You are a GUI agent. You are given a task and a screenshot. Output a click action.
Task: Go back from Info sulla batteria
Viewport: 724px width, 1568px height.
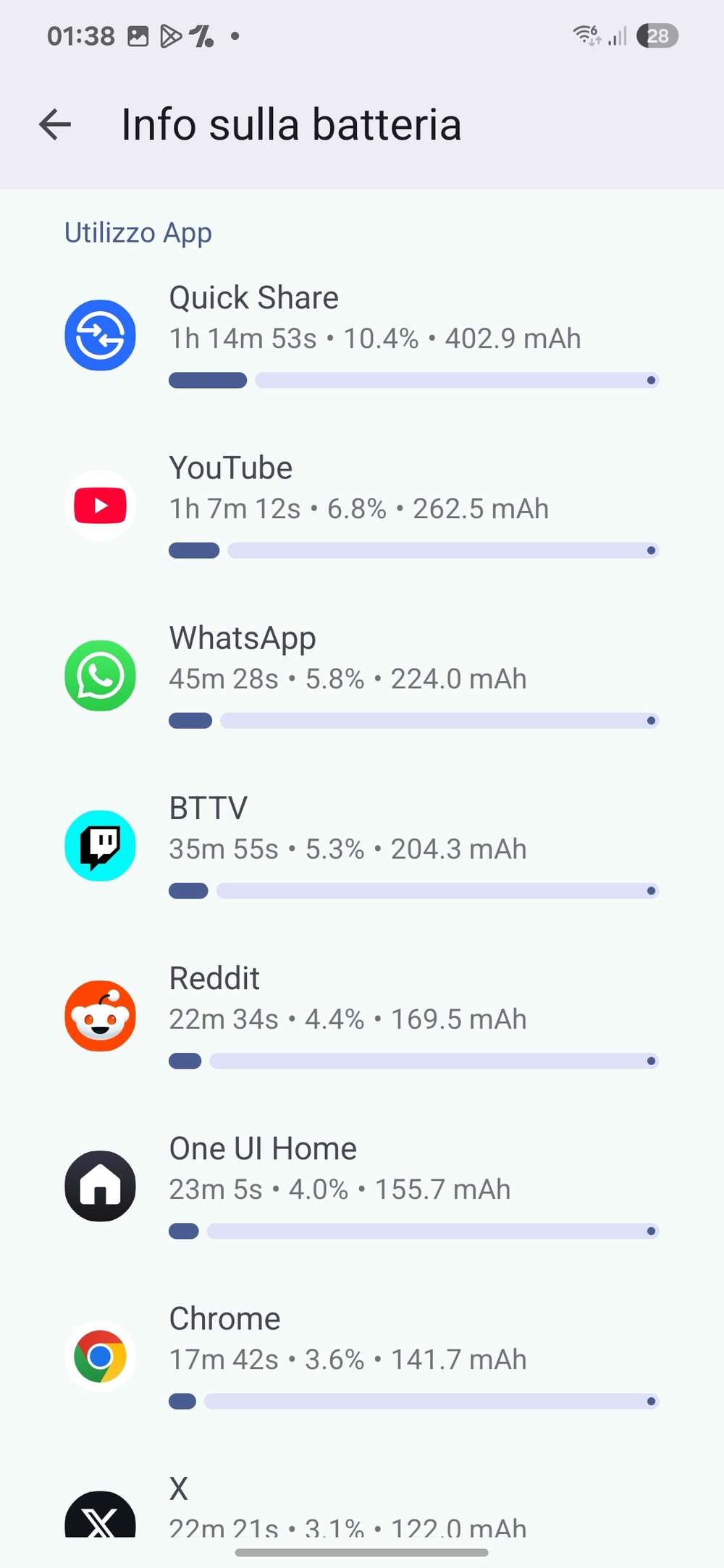pyautogui.click(x=55, y=124)
